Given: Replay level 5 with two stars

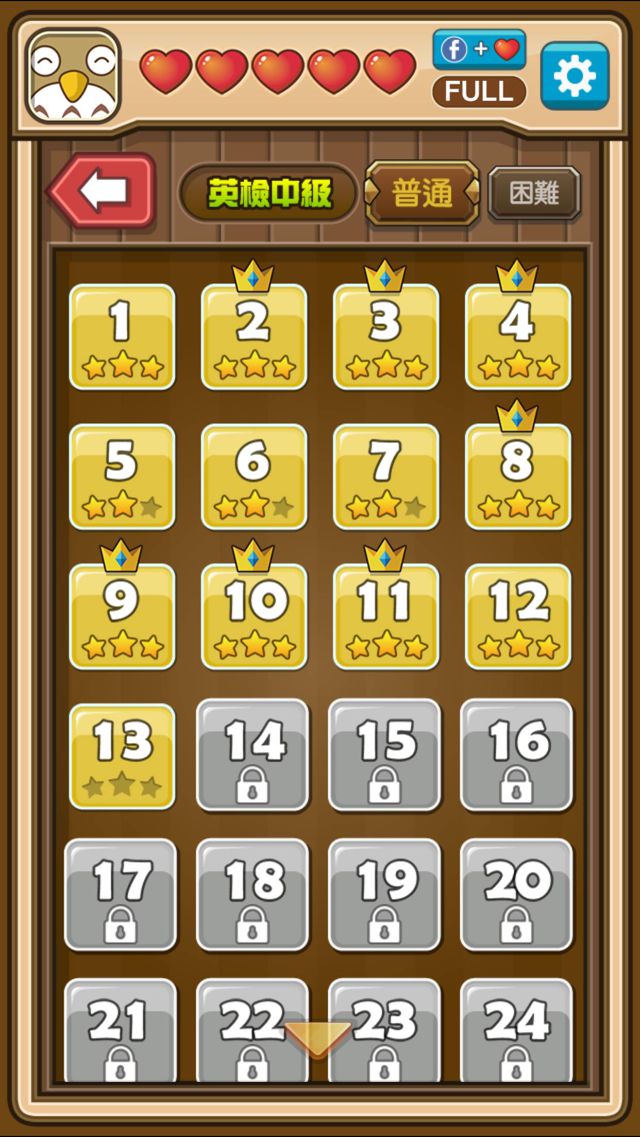Looking at the screenshot, I should point(122,477).
